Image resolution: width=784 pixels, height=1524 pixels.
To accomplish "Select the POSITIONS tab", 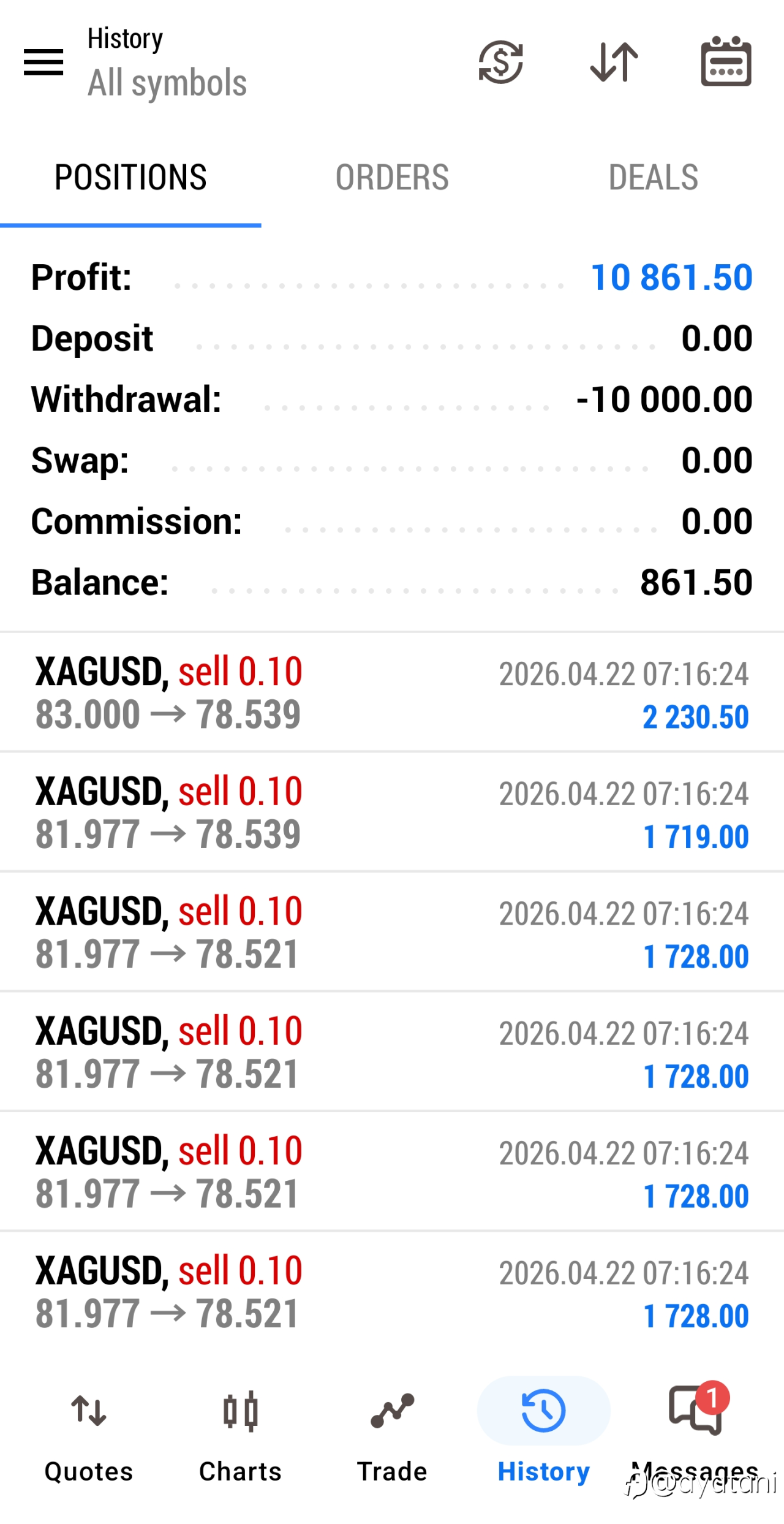I will click(130, 178).
